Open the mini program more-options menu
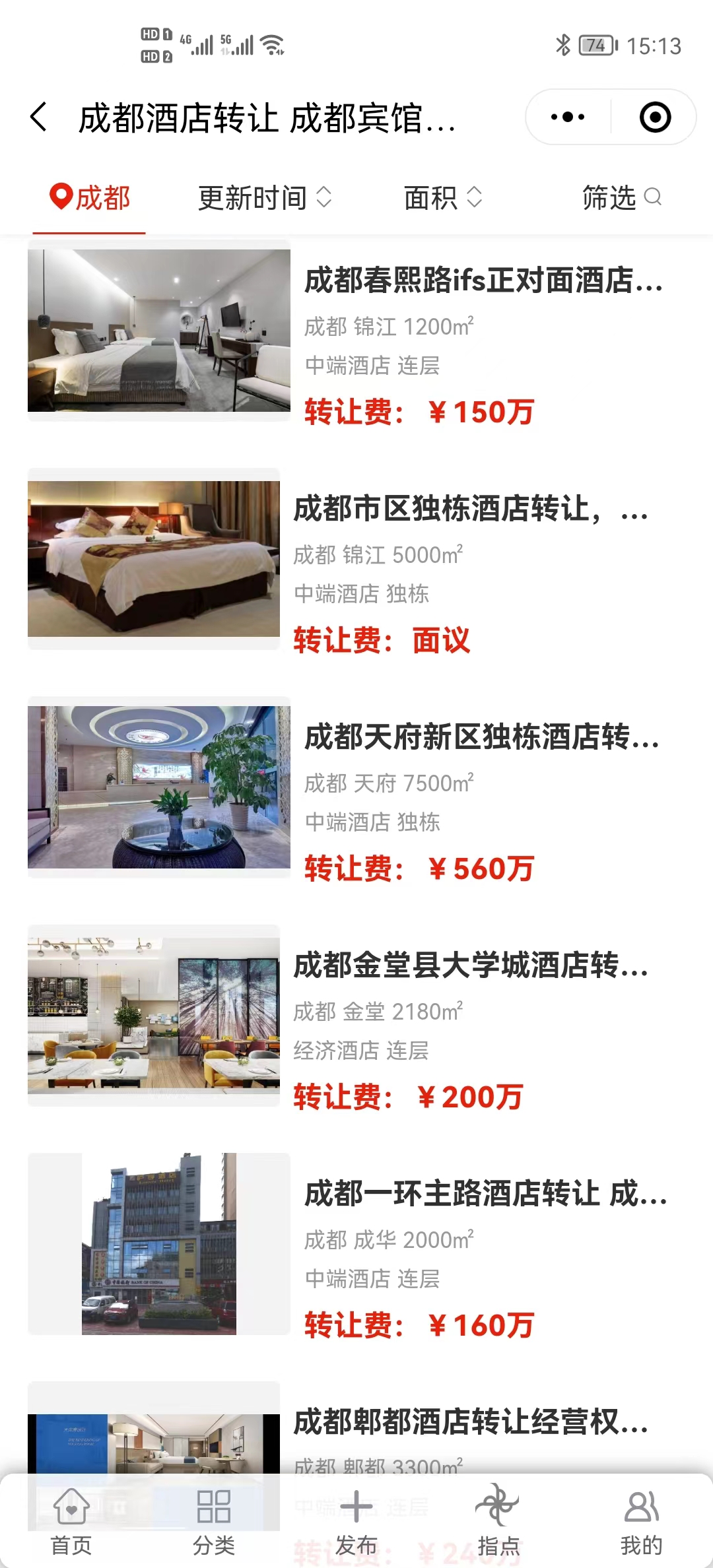713x1568 pixels. pos(568,117)
